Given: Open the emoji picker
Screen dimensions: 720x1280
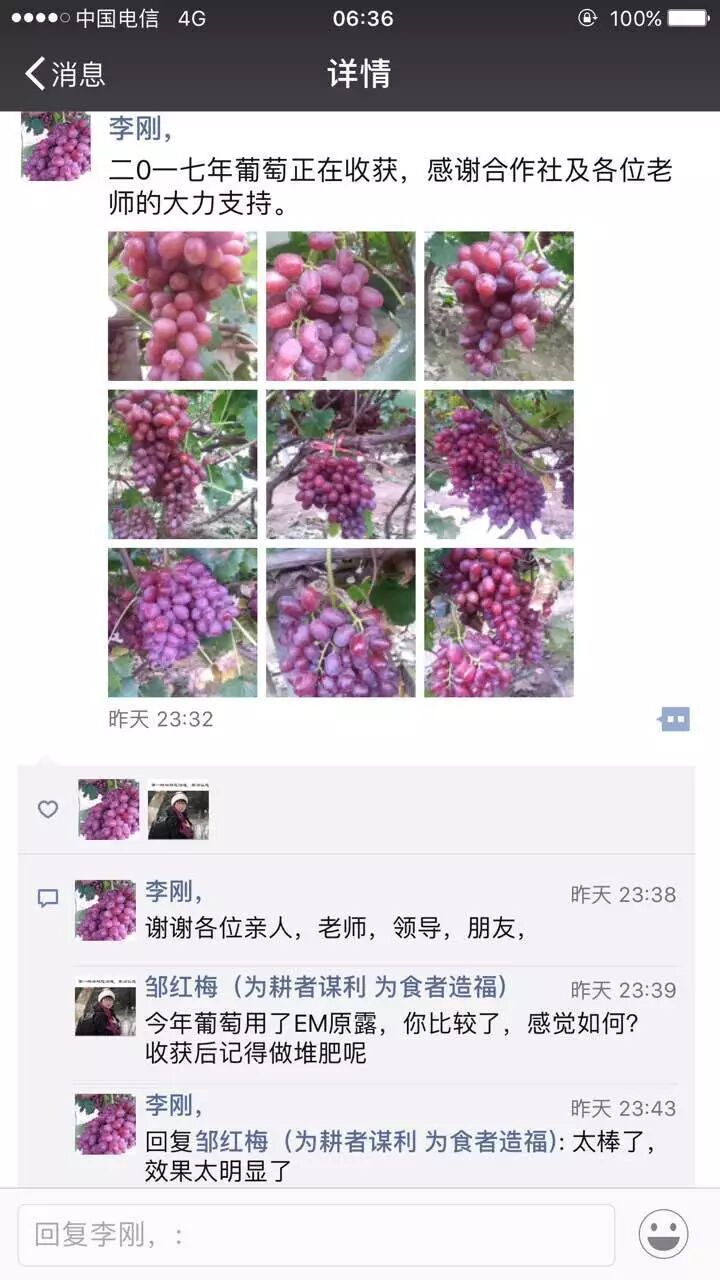Looking at the screenshot, I should pos(663,1235).
